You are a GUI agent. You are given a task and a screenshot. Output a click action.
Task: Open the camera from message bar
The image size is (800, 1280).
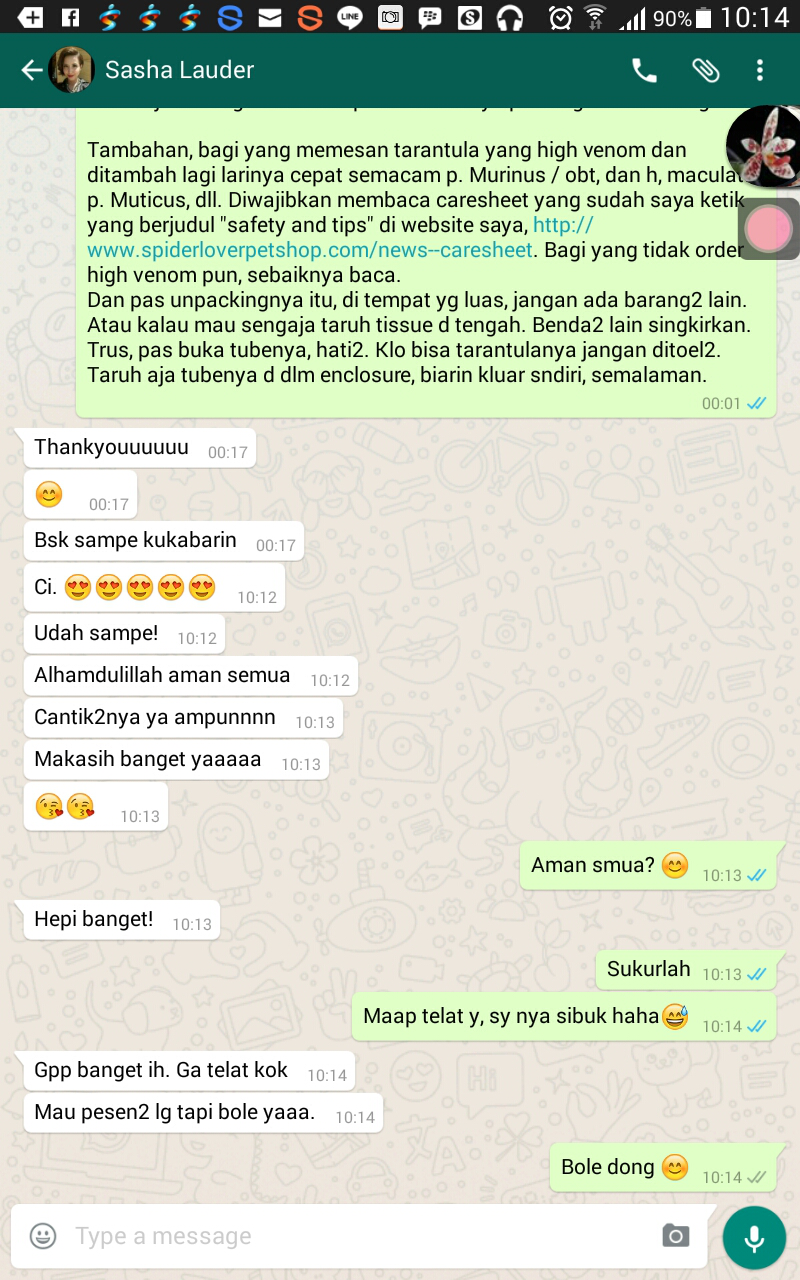tap(676, 1236)
